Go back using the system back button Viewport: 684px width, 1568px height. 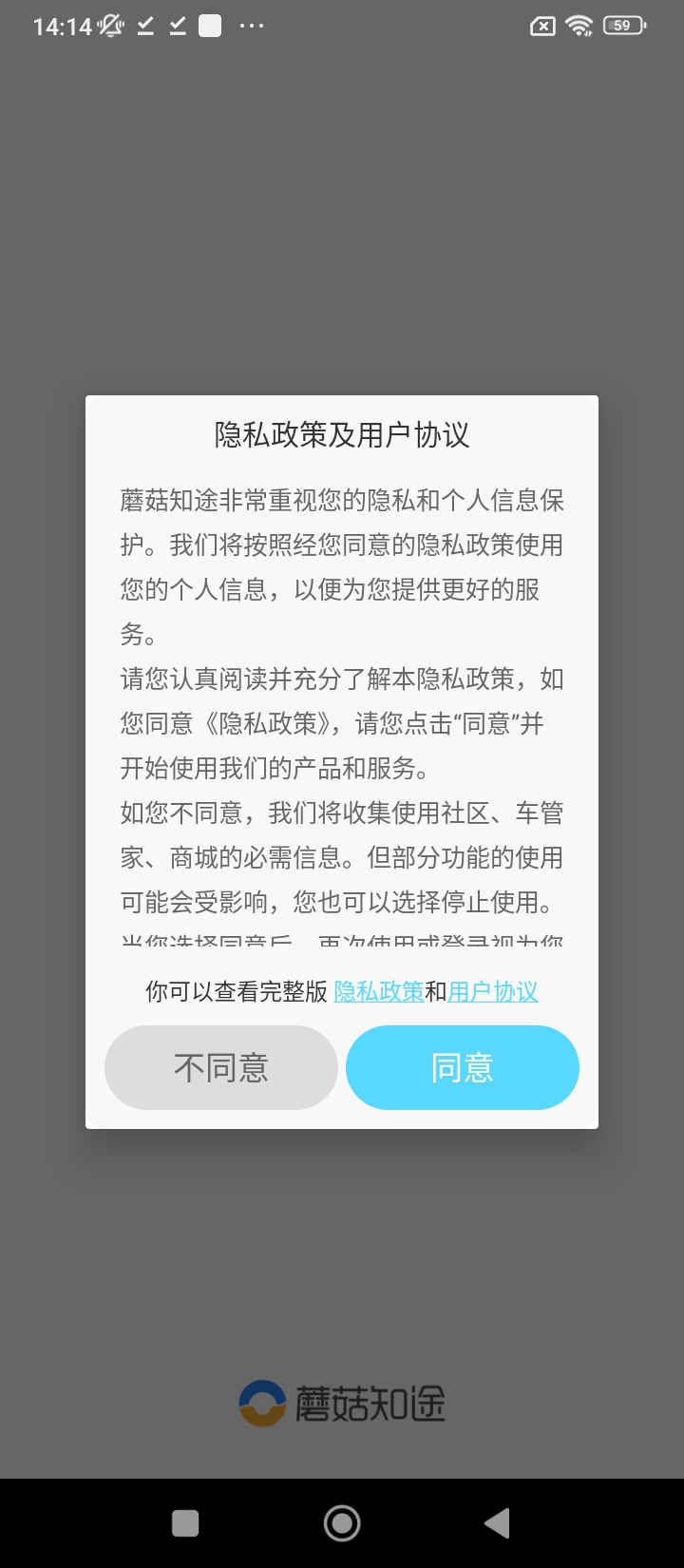click(x=497, y=1523)
